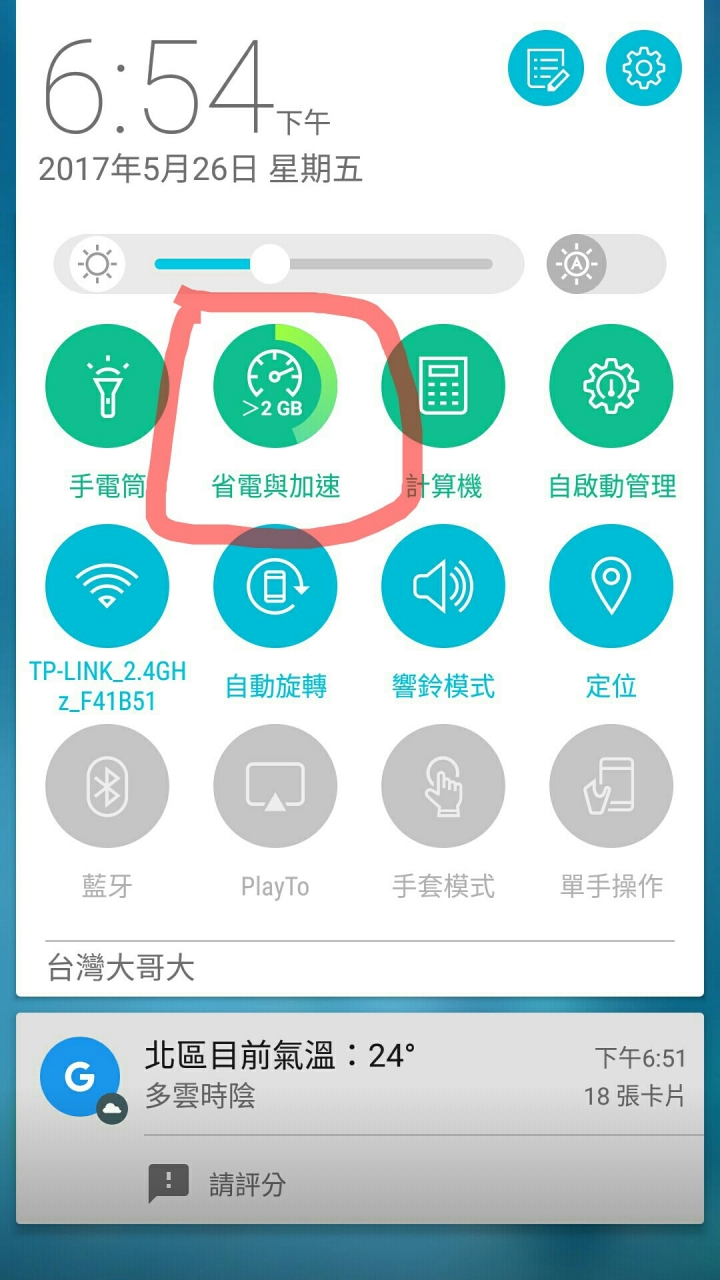Tap 請評分 on the weather notification

tap(247, 1184)
